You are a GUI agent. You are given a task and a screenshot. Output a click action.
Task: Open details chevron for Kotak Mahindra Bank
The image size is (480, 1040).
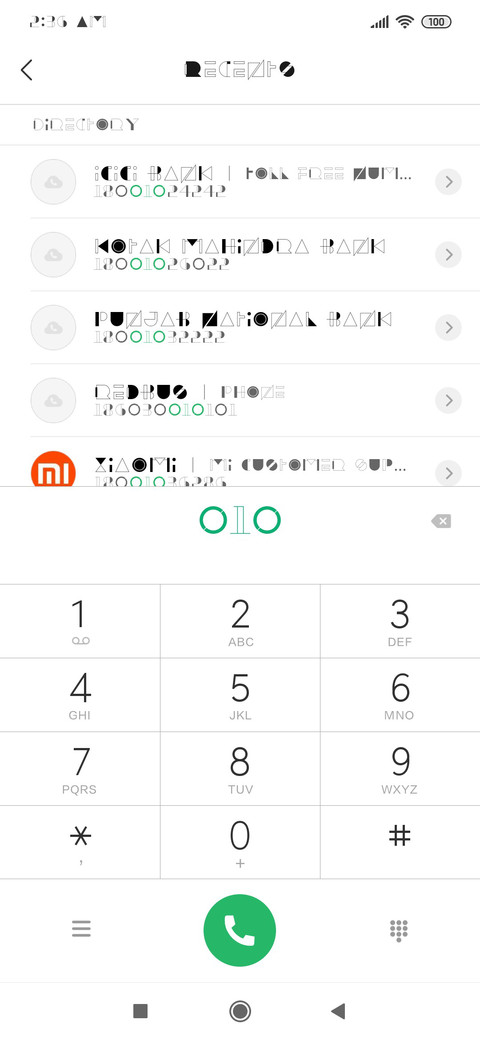click(448, 254)
